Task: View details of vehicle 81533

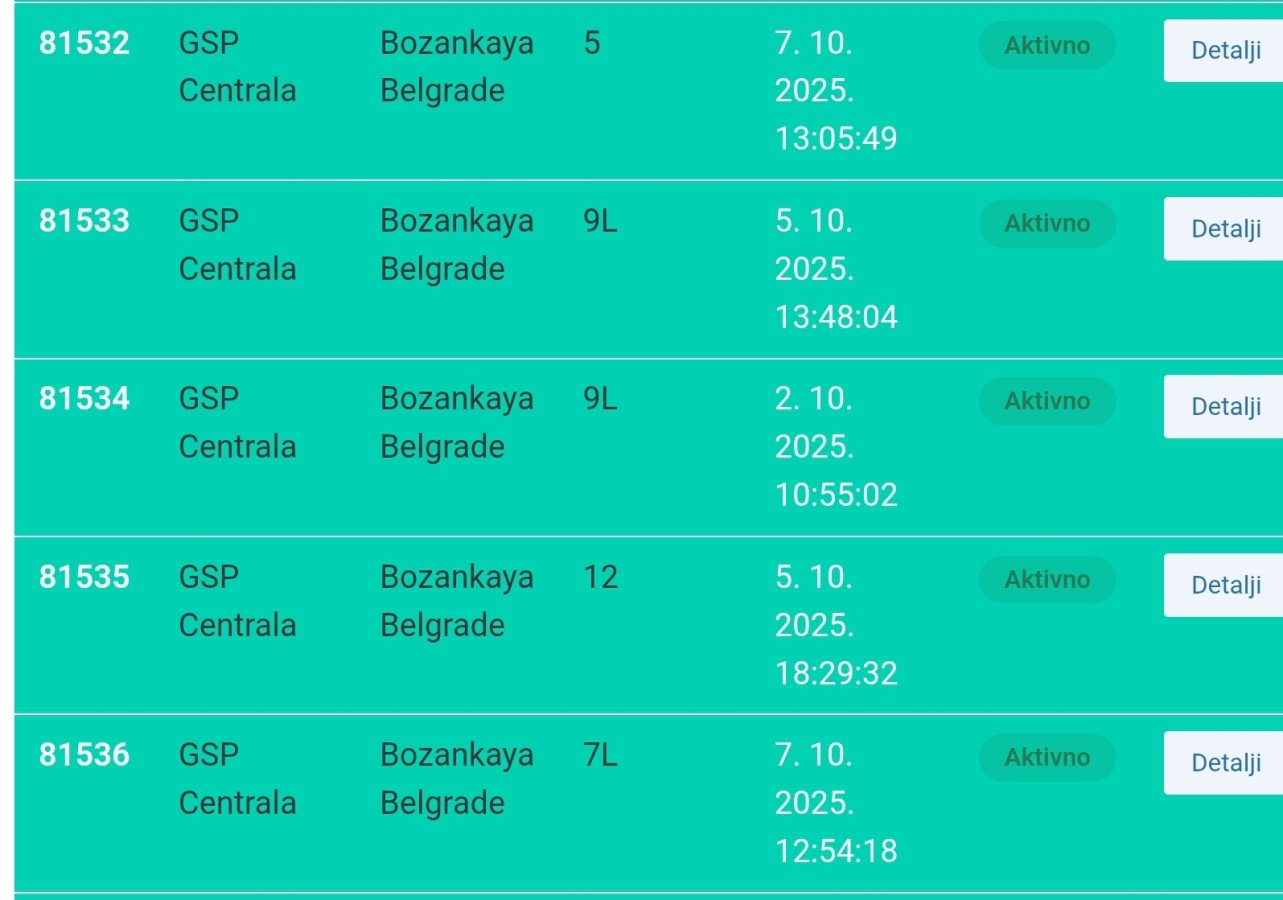Action: click(x=1225, y=229)
